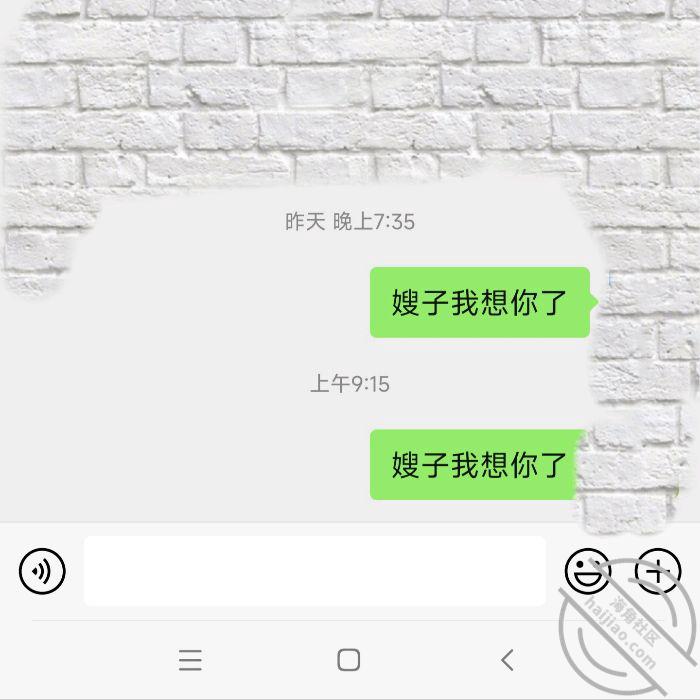Switch to voice message input
Image resolution: width=700 pixels, height=700 pixels.
(42, 571)
